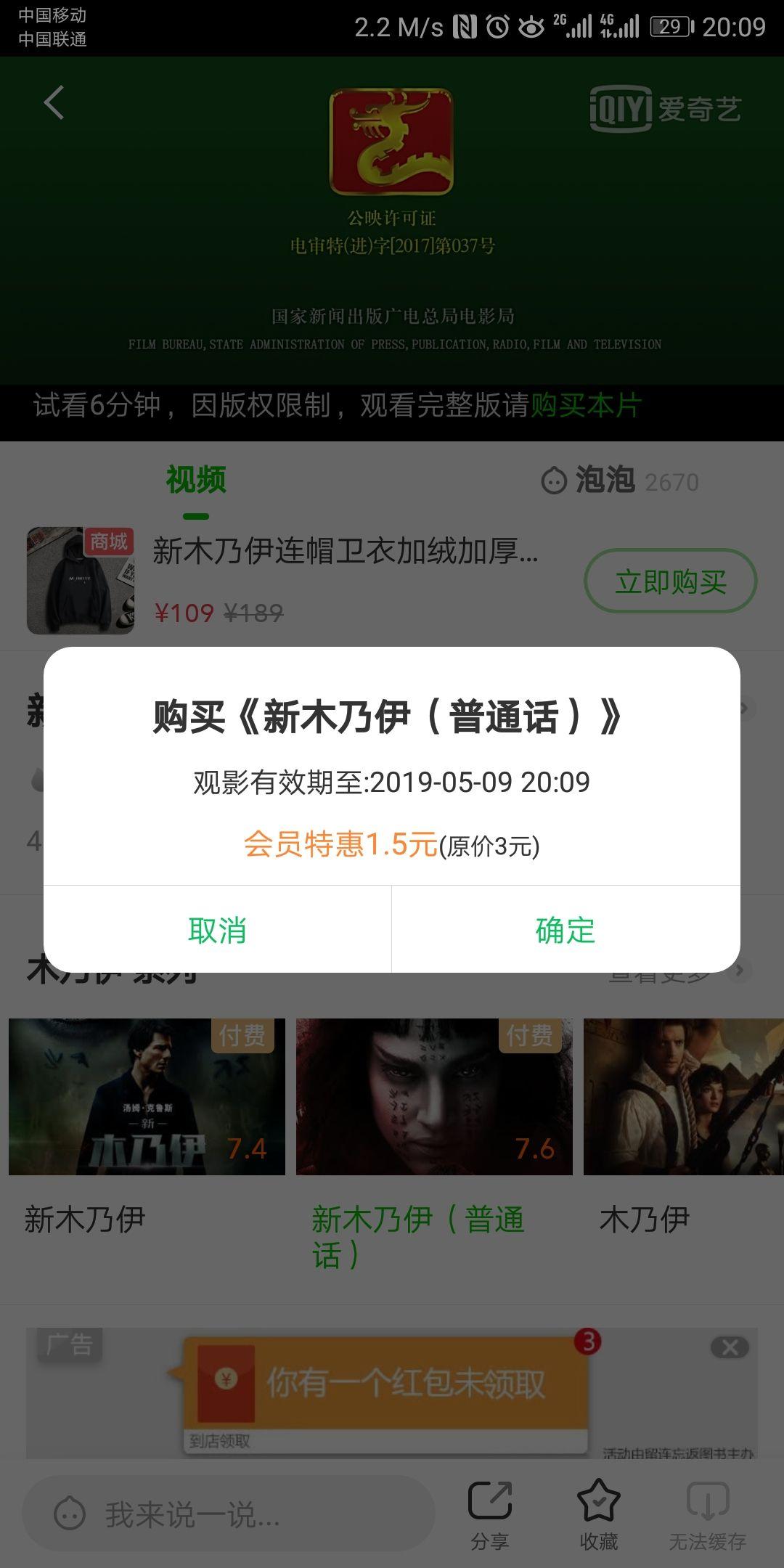Open the 木乃伊 movie thumbnail
Screen dimensions: 784x1568
[683, 1096]
